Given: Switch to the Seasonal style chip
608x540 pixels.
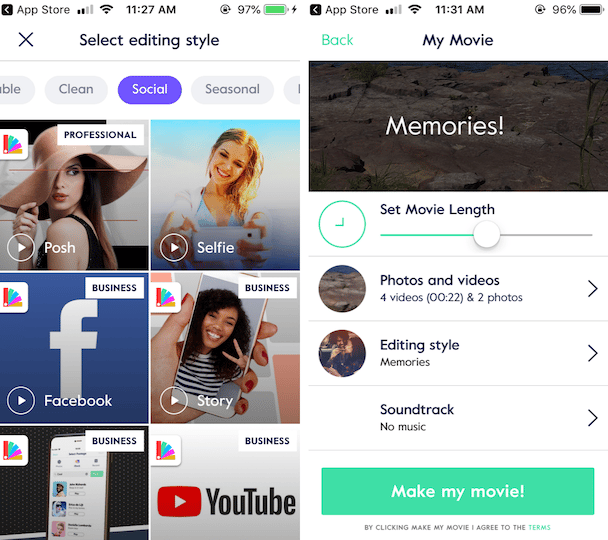Looking at the screenshot, I should coord(232,89).
